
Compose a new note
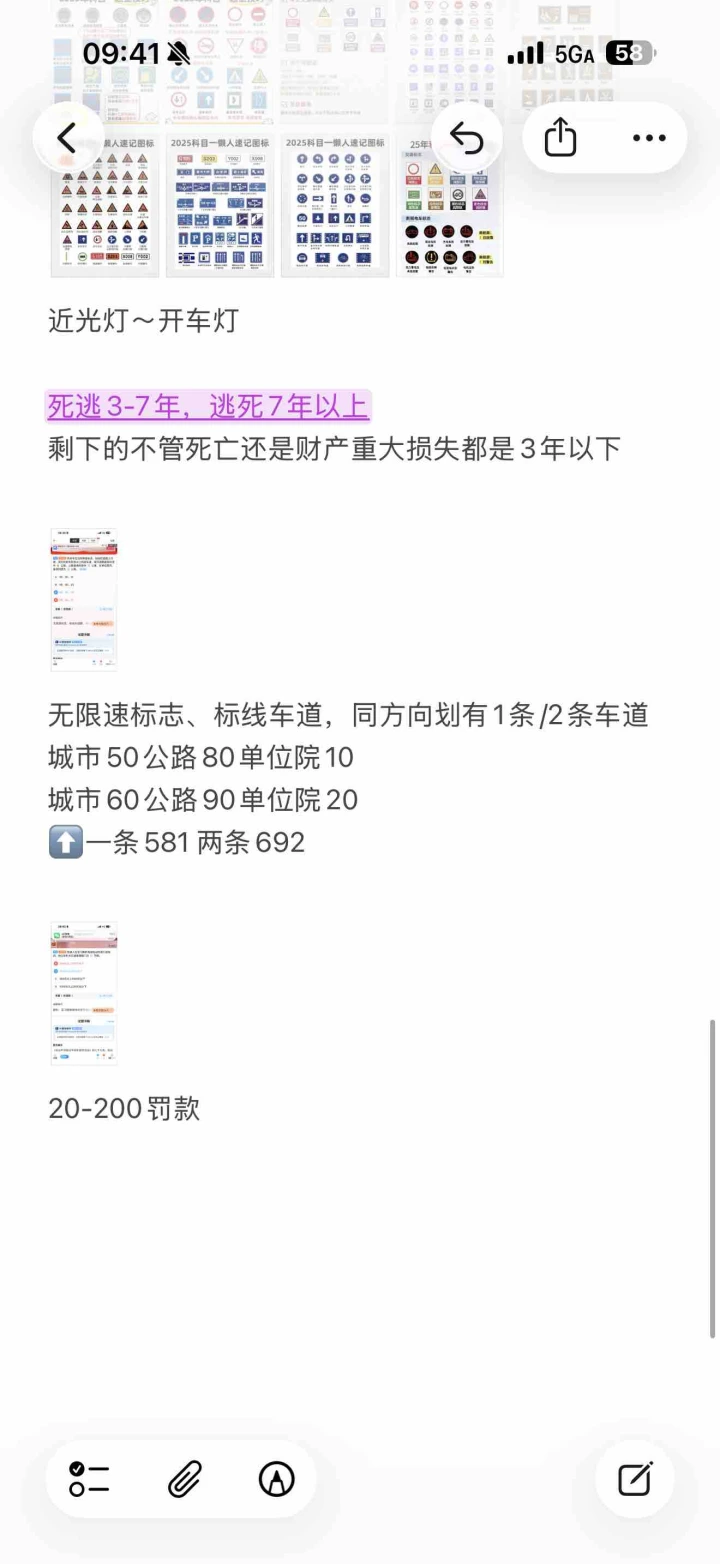(x=634, y=1478)
